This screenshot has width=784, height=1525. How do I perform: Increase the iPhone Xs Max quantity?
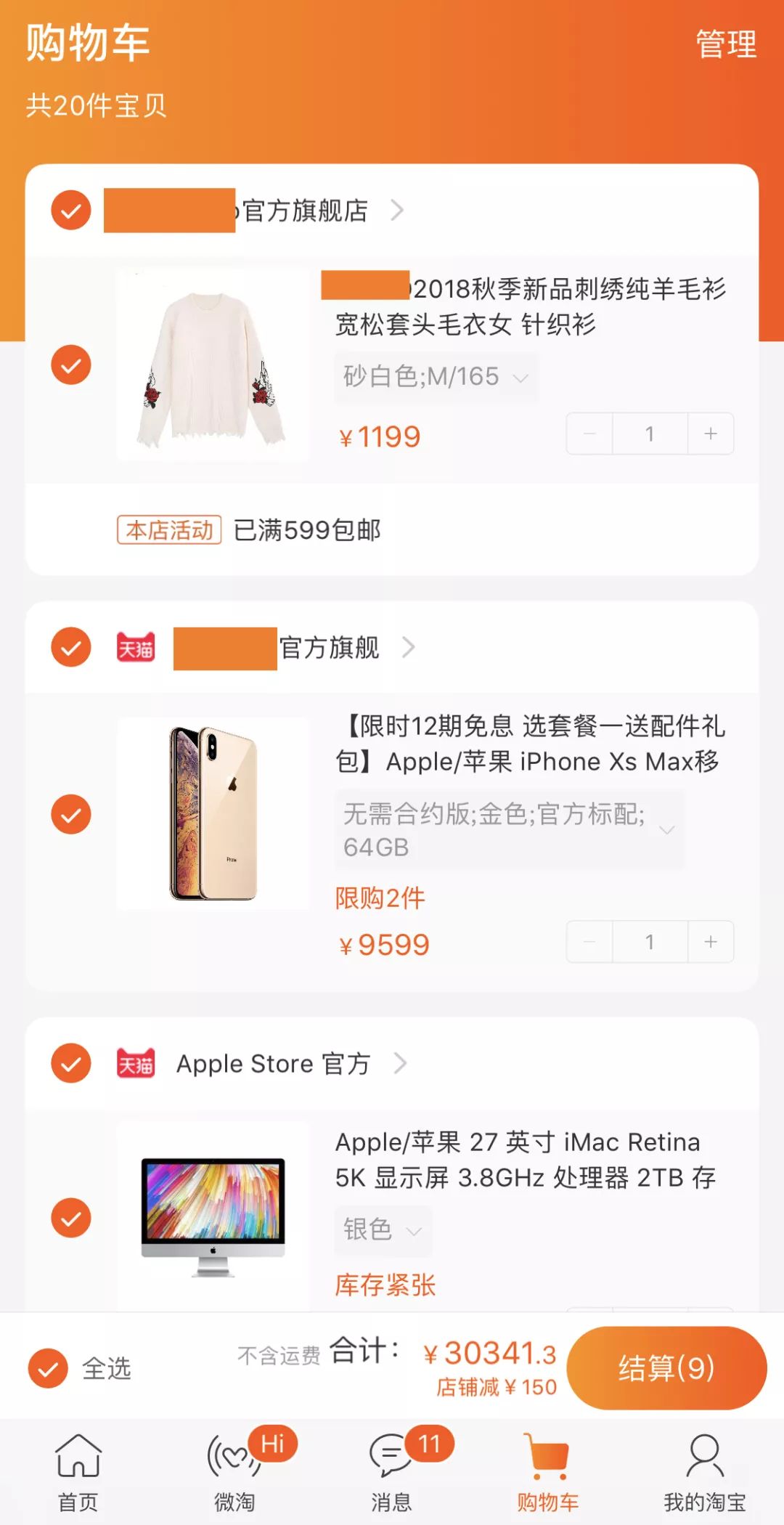pos(711,942)
